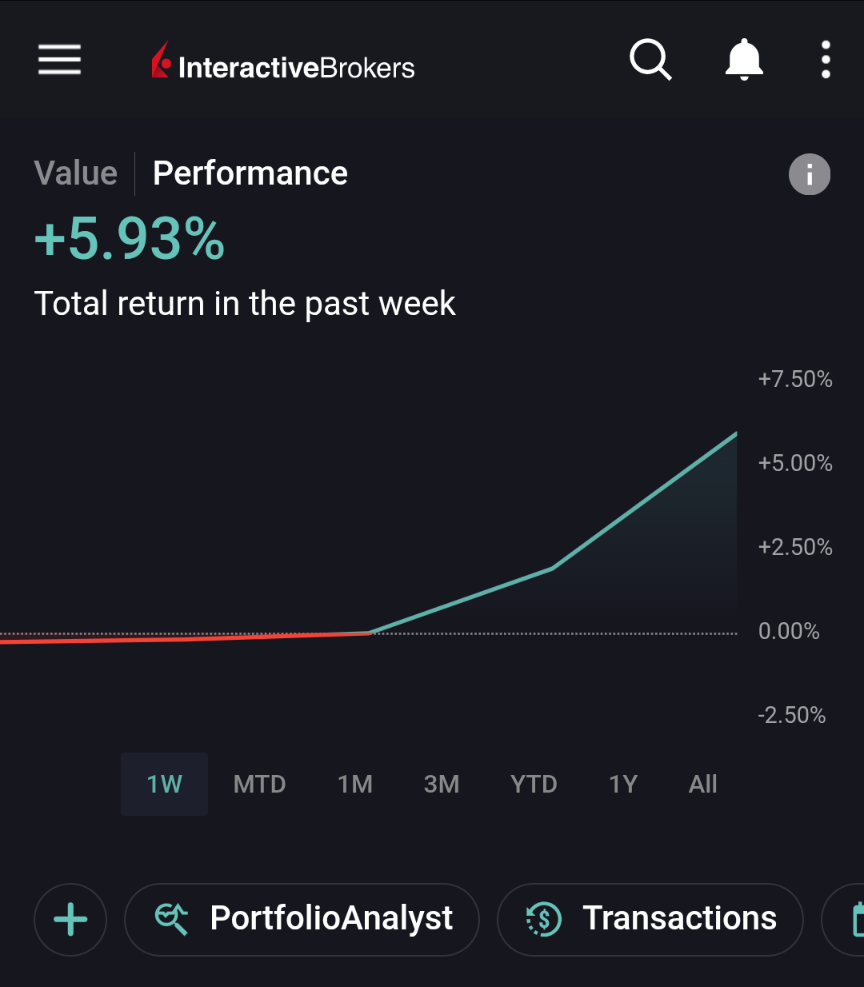This screenshot has height=987, width=864.
Task: Change chart period to 3M
Action: (x=441, y=784)
